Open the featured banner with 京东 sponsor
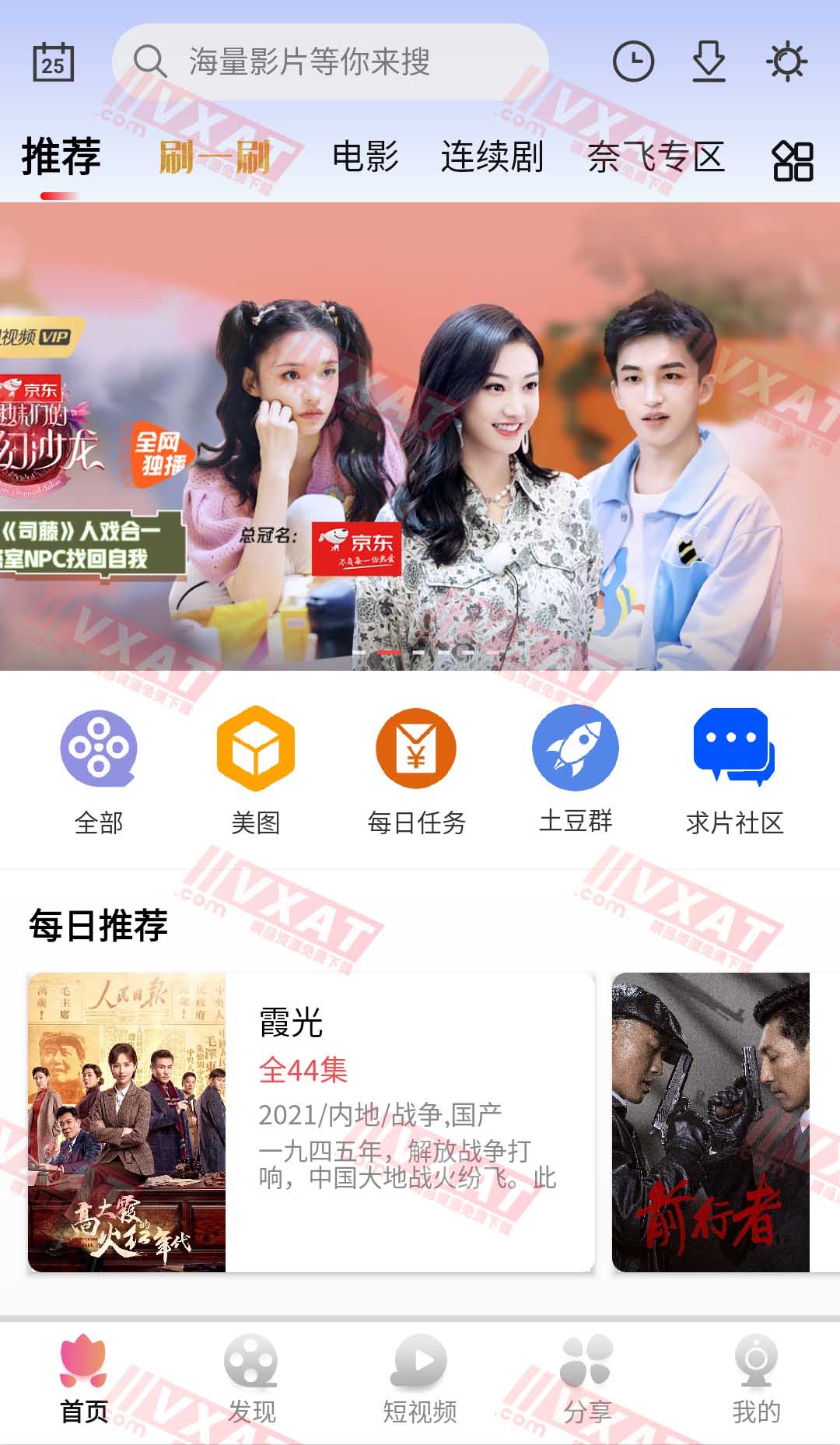Image resolution: width=840 pixels, height=1445 pixels. pos(420,436)
